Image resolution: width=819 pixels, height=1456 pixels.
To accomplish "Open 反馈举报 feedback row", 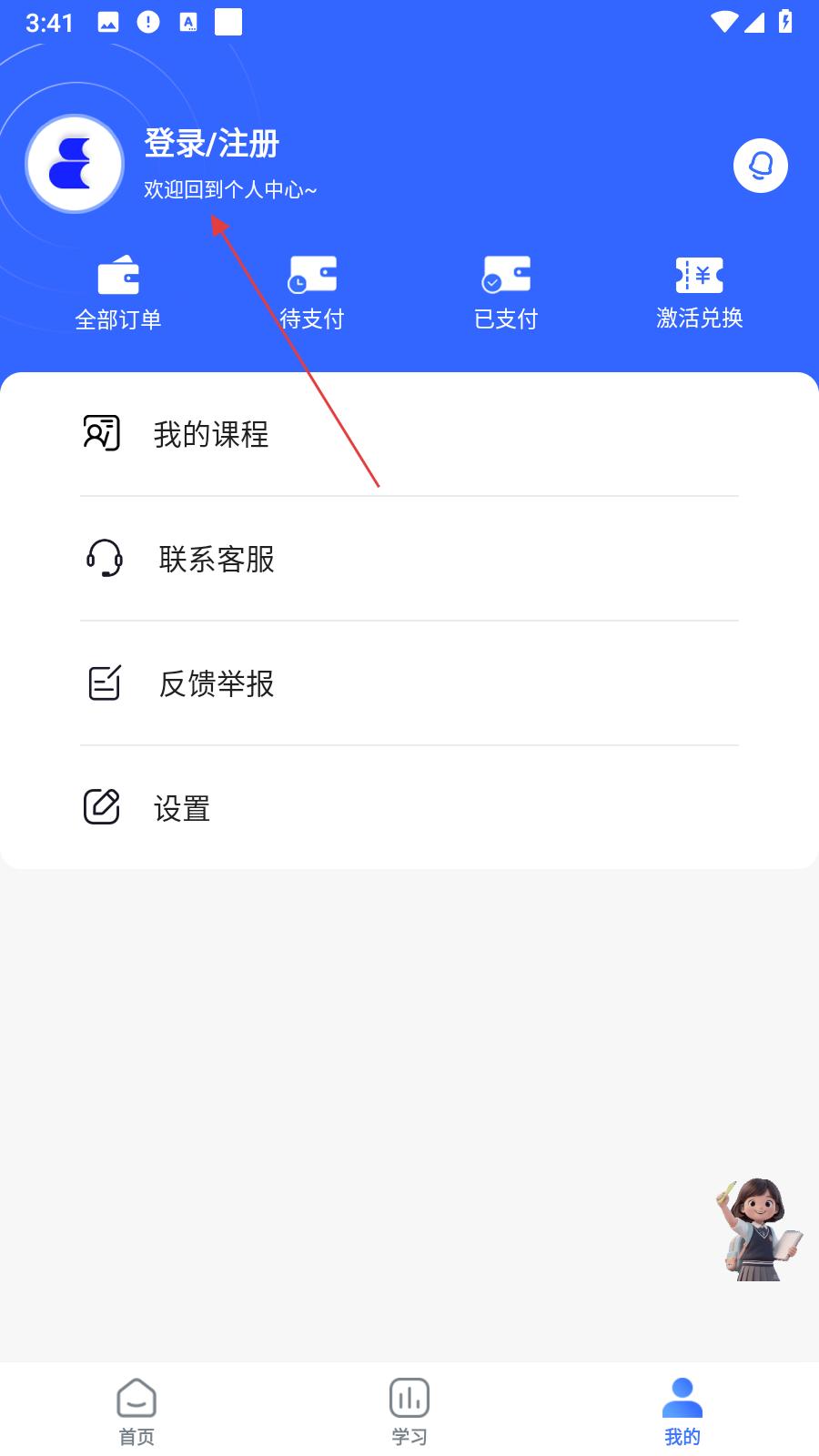I will (409, 683).
